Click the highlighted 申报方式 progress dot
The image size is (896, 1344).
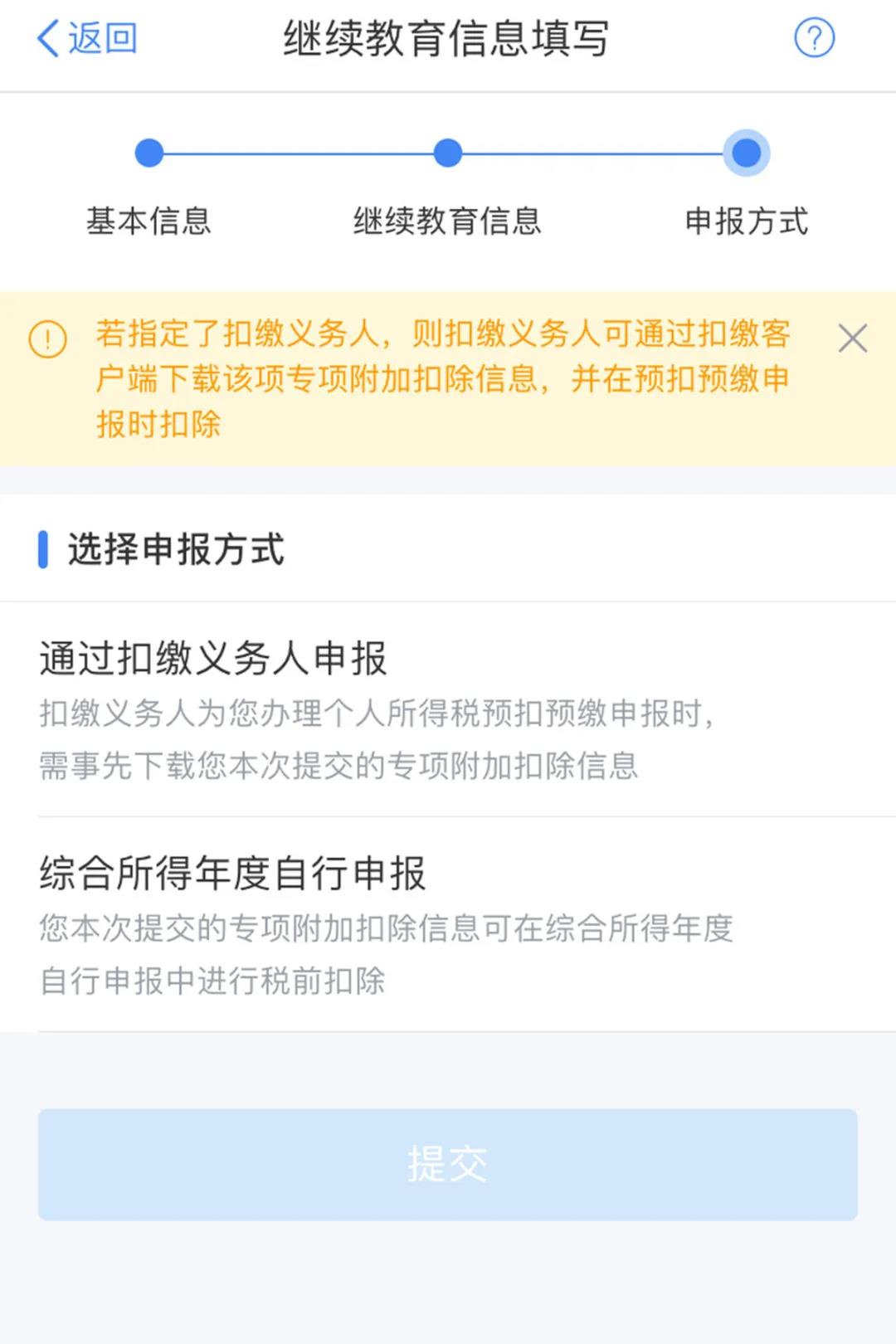(x=746, y=153)
